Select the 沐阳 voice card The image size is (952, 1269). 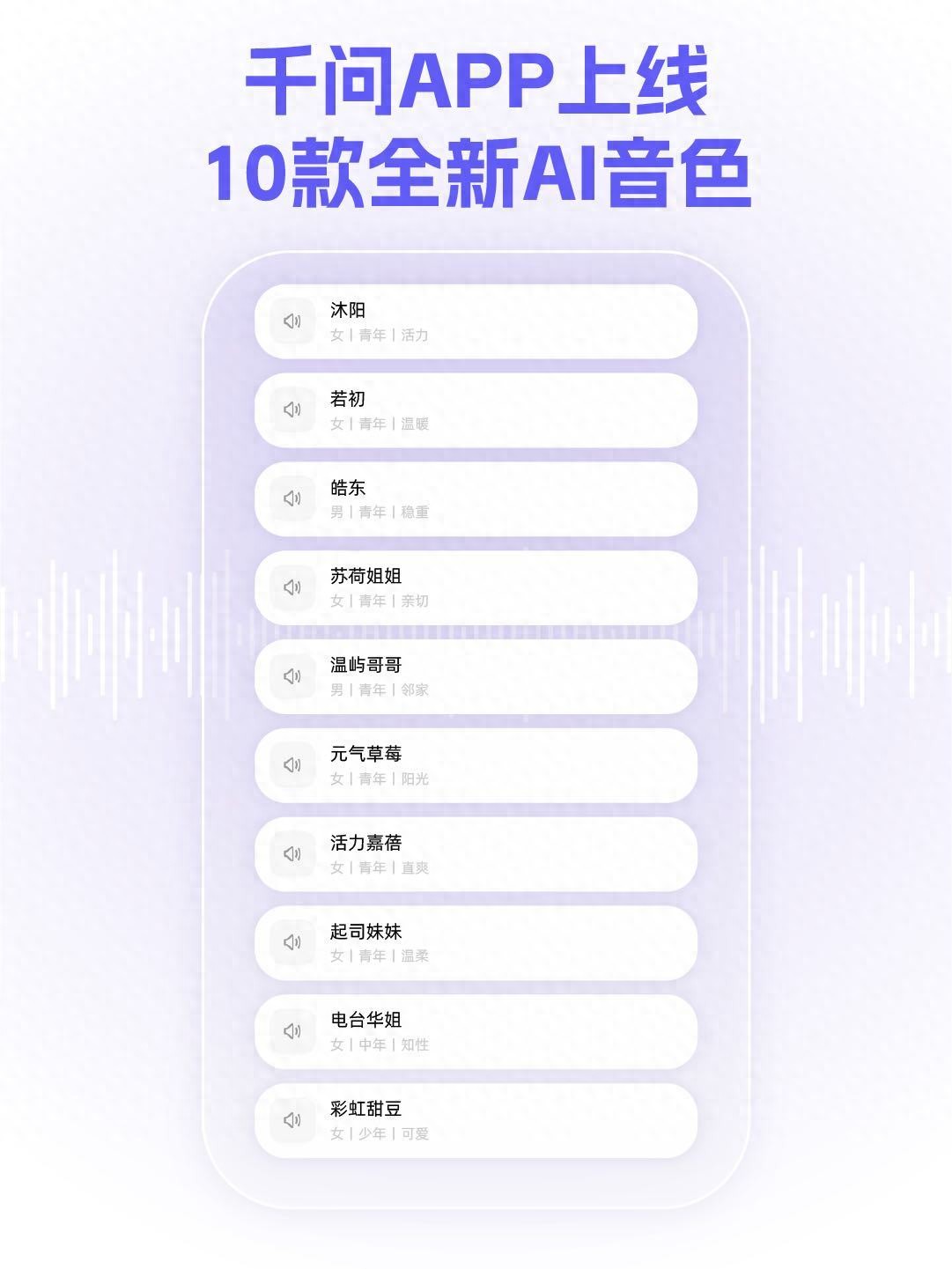(x=476, y=321)
